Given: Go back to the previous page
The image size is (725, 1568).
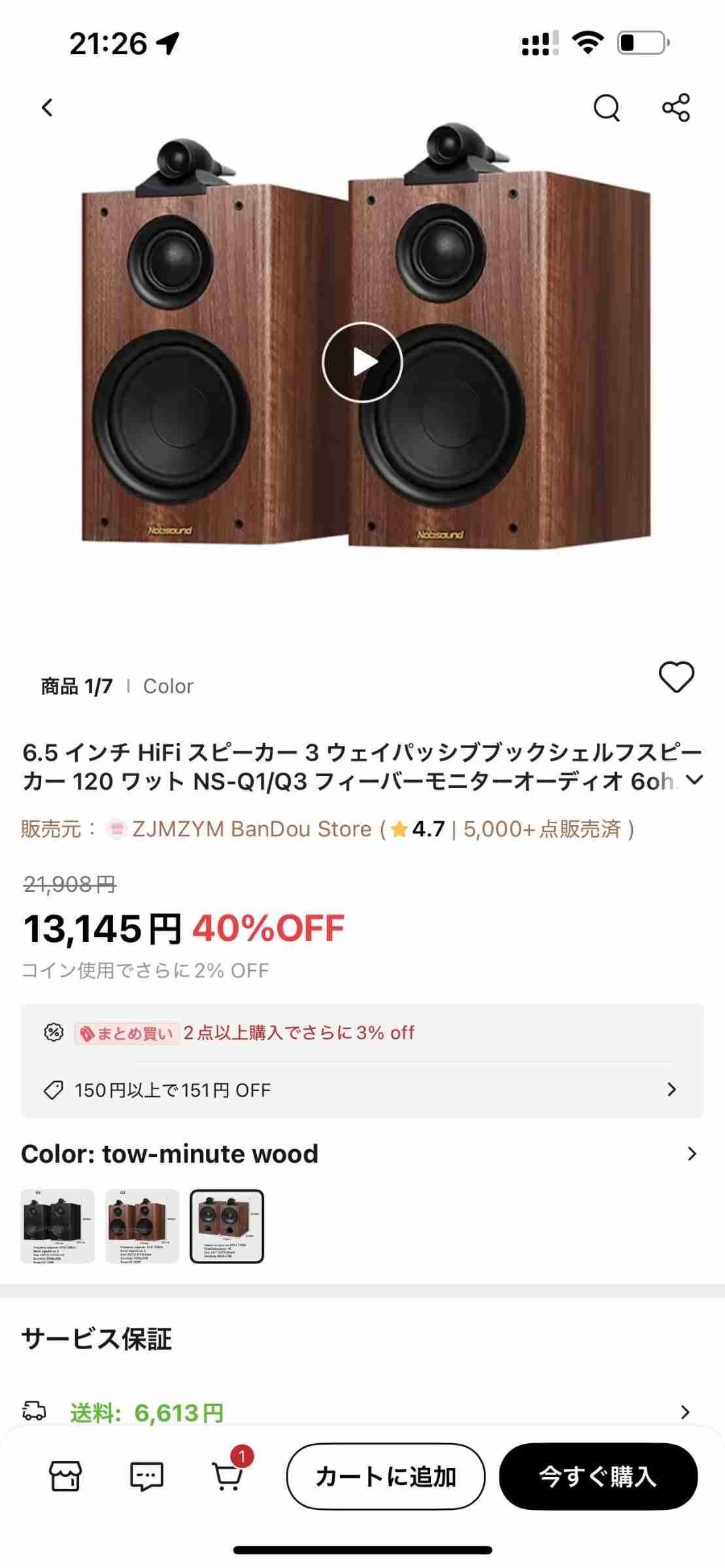Looking at the screenshot, I should click(x=47, y=108).
